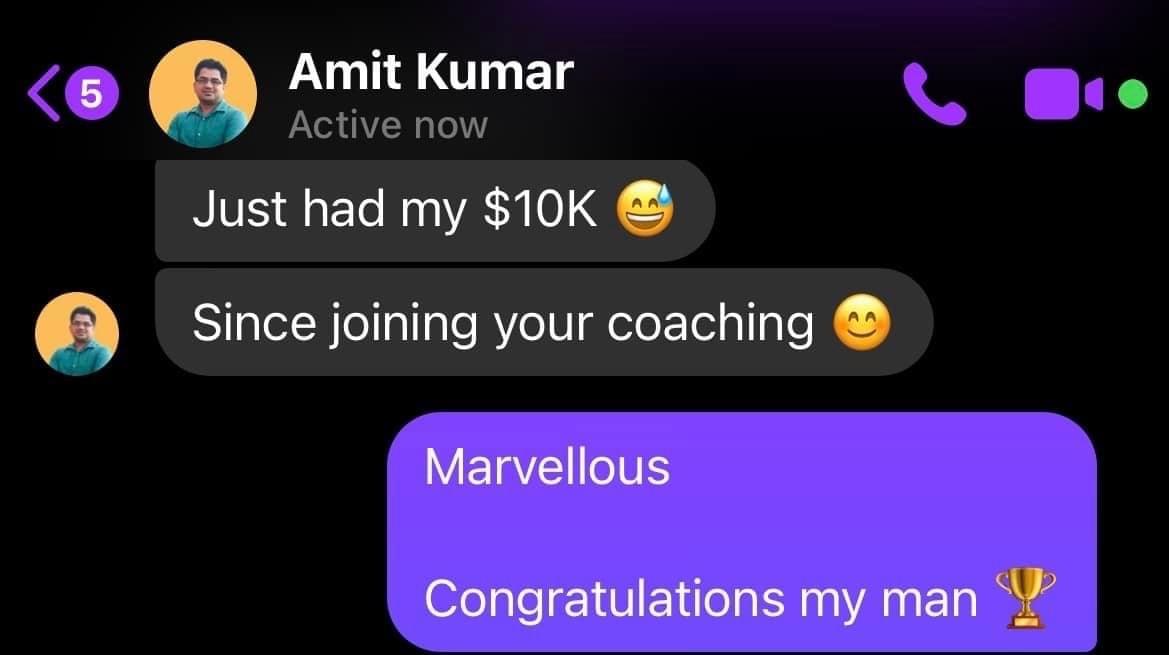Start a voice call with Amit Kumar

point(934,95)
